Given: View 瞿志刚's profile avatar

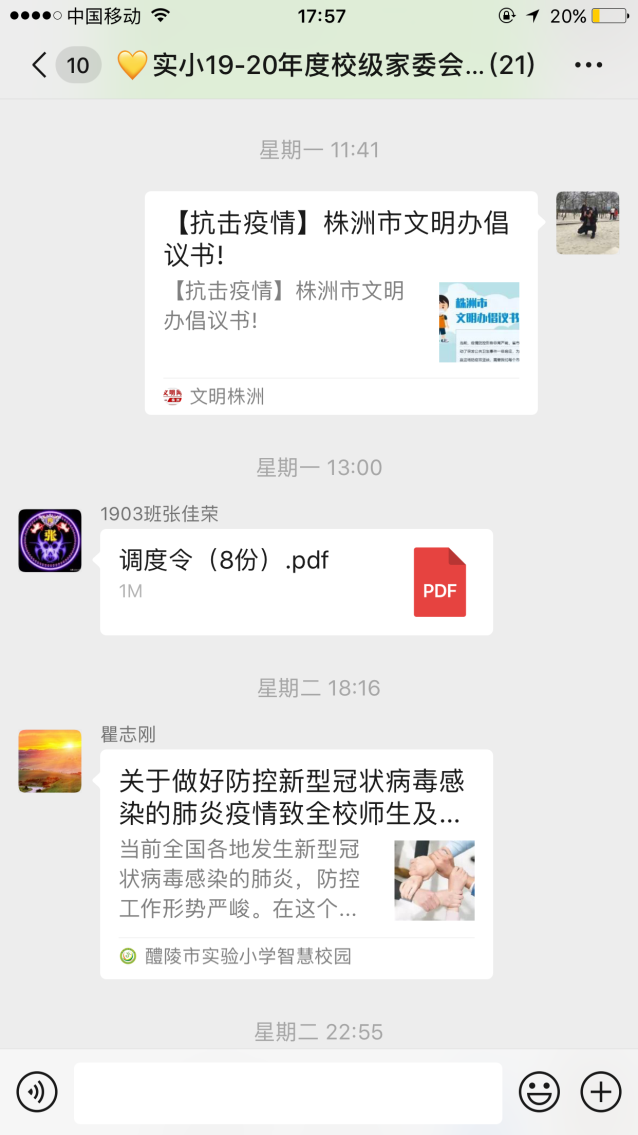Looking at the screenshot, I should (50, 761).
